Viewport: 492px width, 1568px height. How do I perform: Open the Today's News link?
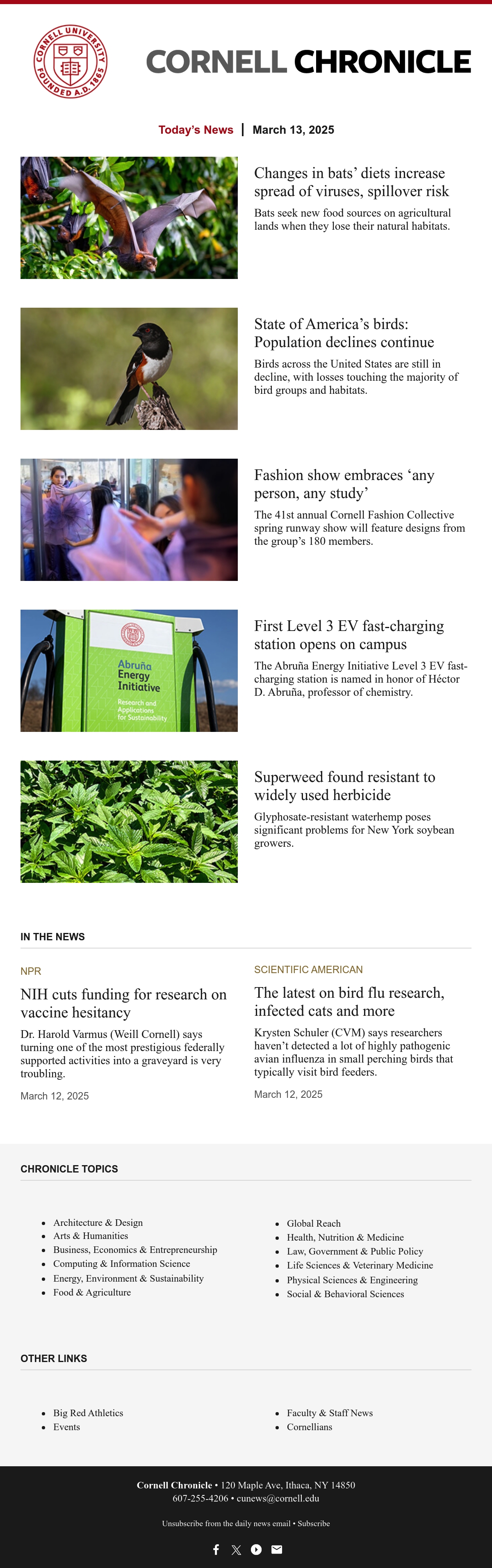196,130
